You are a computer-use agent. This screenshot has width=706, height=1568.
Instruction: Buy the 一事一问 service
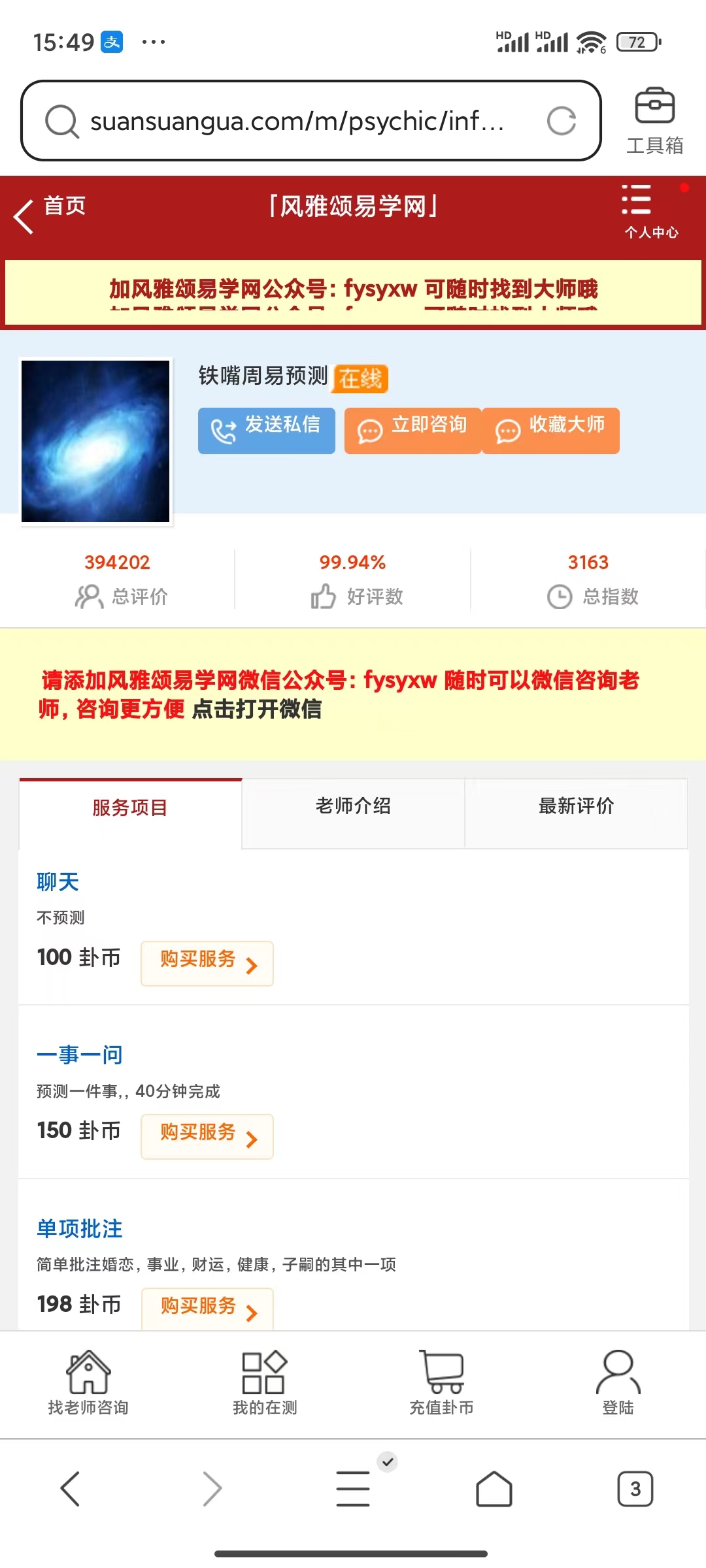207,1136
